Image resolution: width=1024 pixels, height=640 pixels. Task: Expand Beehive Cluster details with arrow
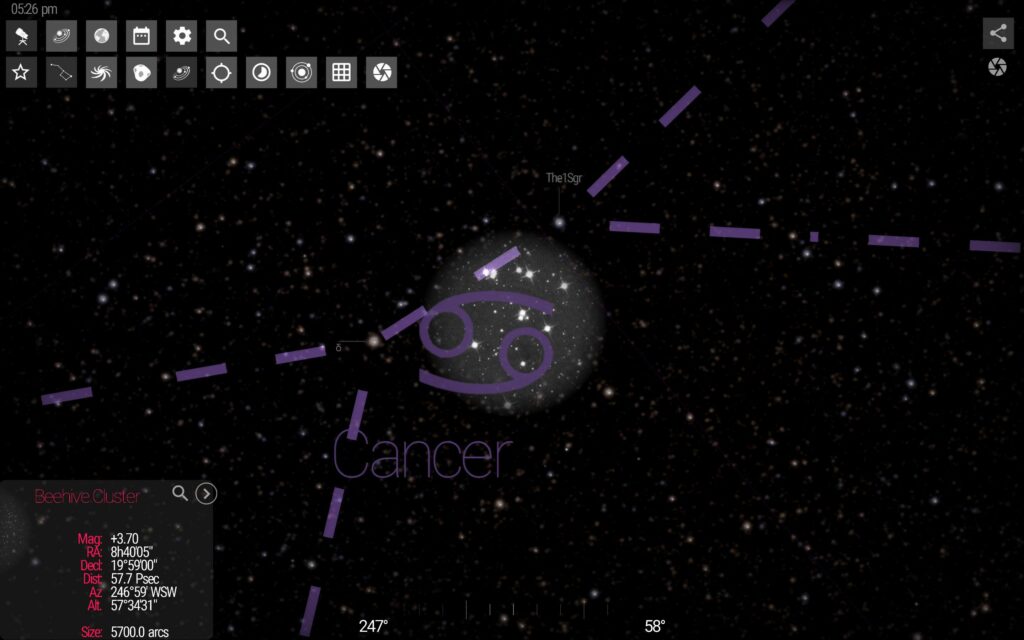[206, 493]
